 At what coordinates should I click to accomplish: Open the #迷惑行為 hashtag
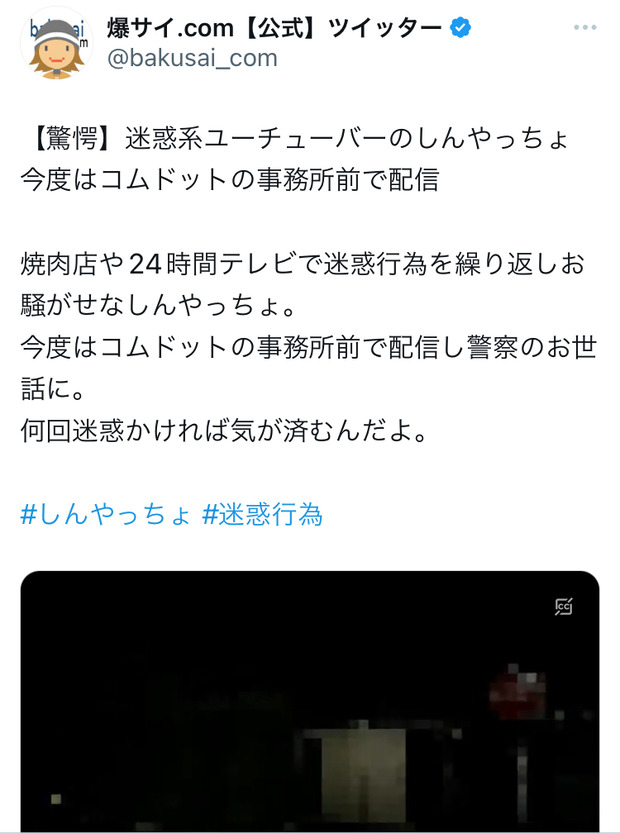click(x=263, y=515)
